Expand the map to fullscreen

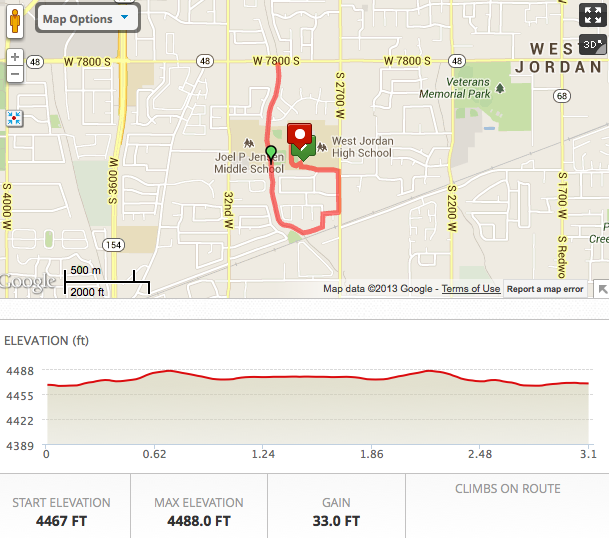tap(591, 16)
